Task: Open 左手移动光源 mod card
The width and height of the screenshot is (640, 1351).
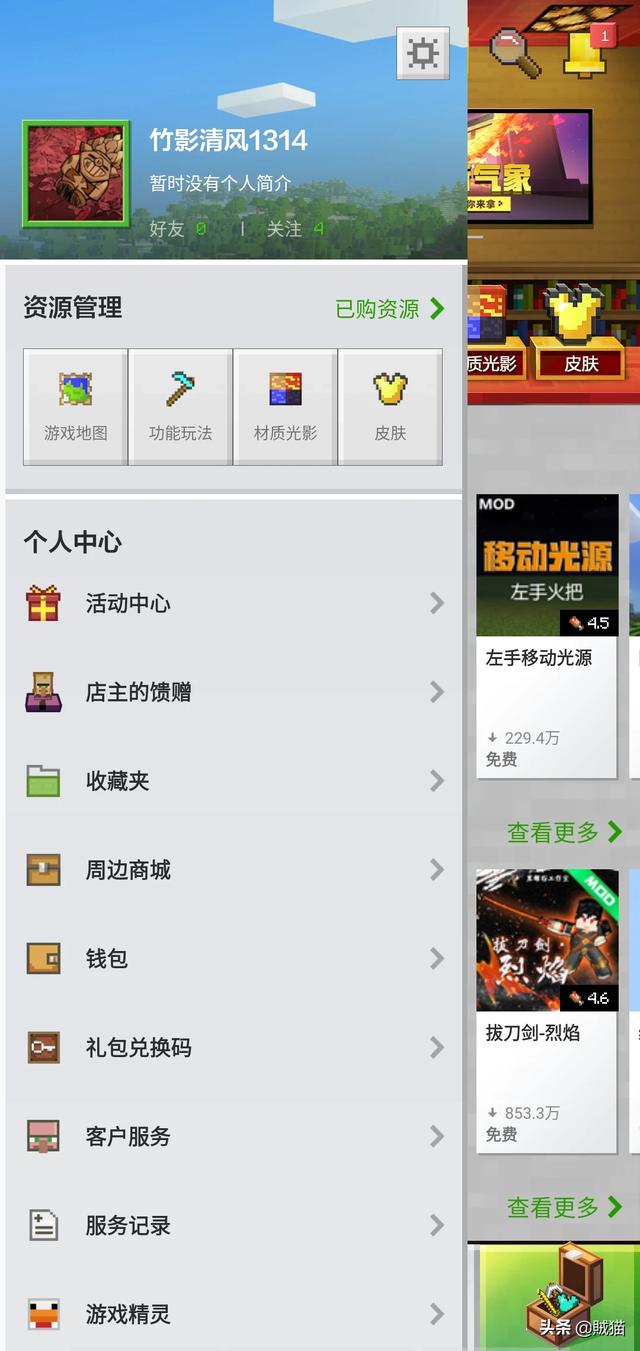Action: coord(546,635)
